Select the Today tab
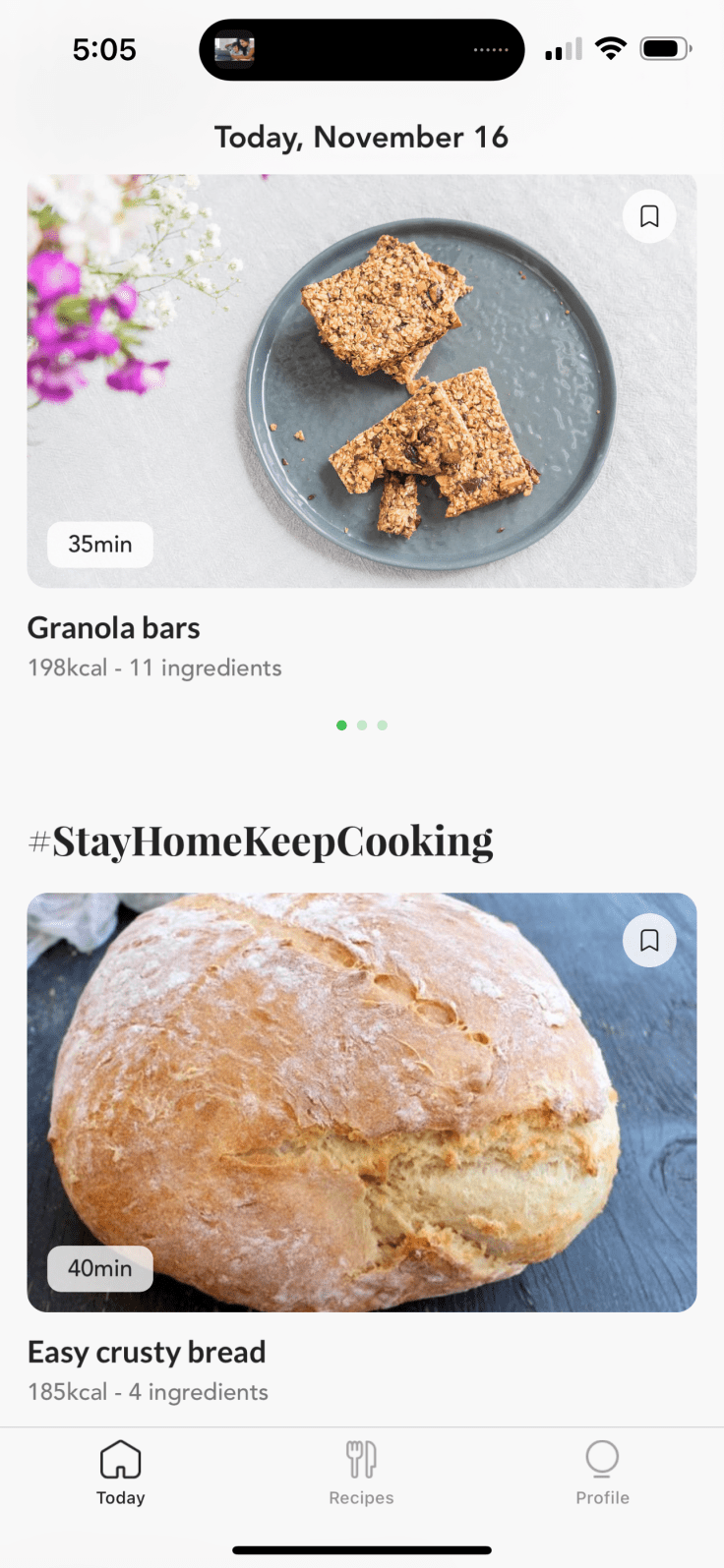 (120, 1472)
